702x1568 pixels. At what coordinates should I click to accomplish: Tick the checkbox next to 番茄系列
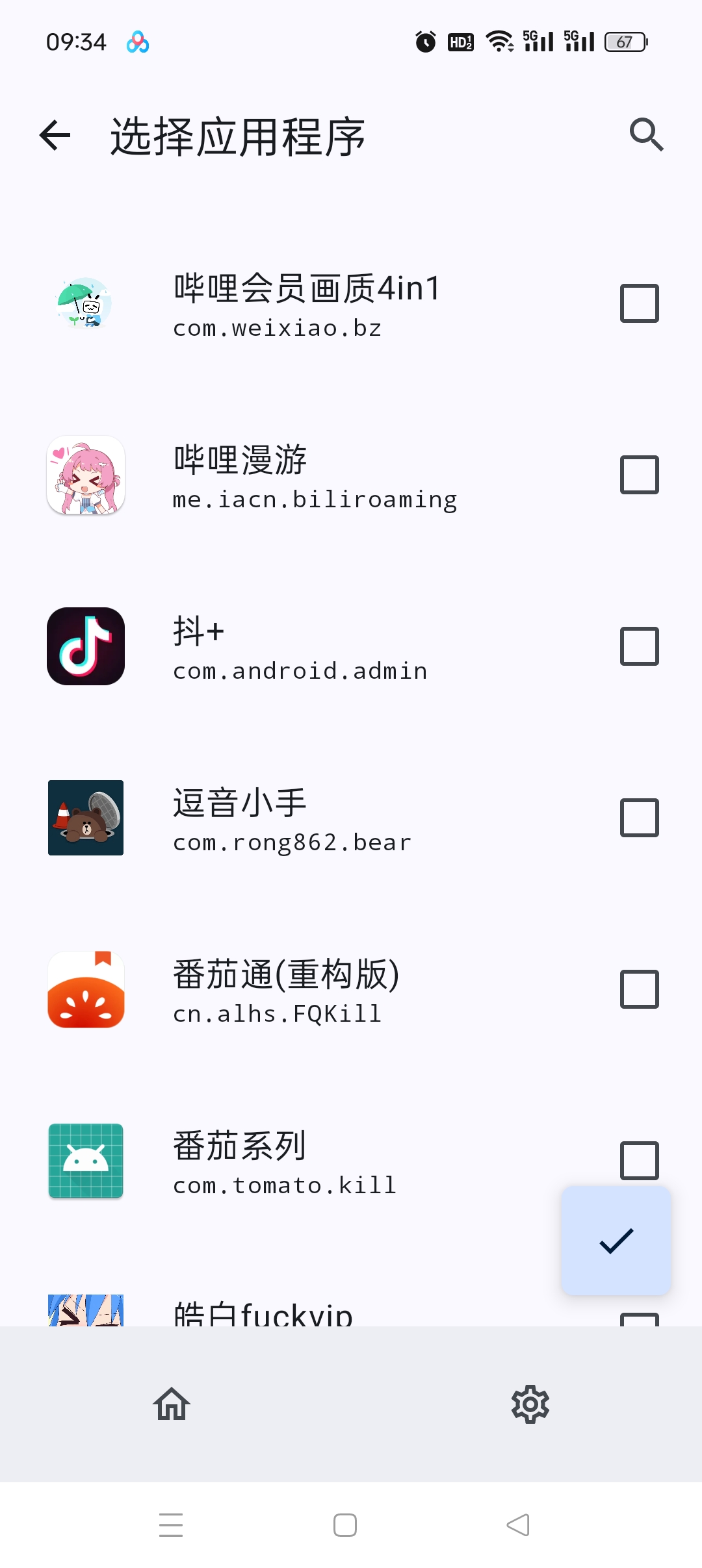[x=638, y=1161]
